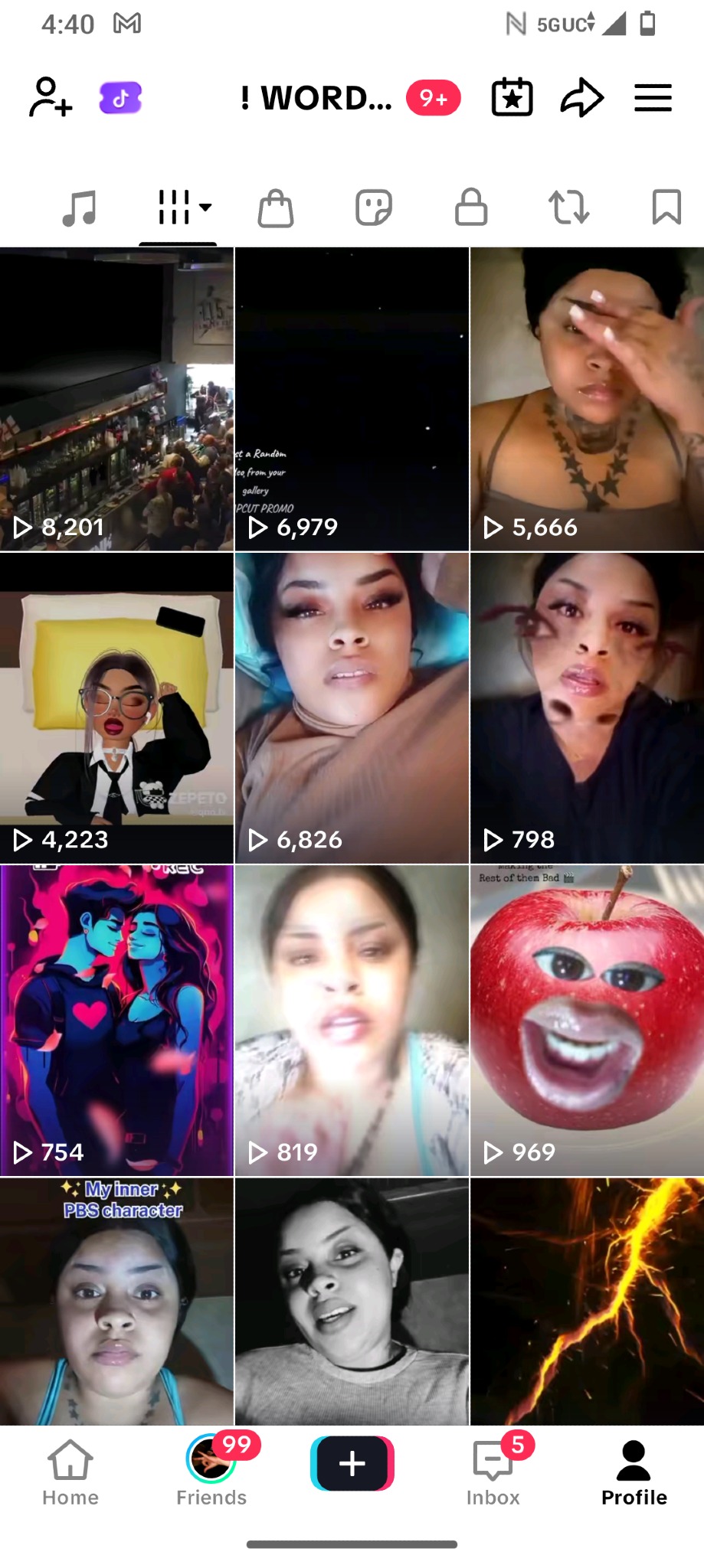Open the video with 8,201 views
This screenshot has width=704, height=1568.
pyautogui.click(x=116, y=399)
